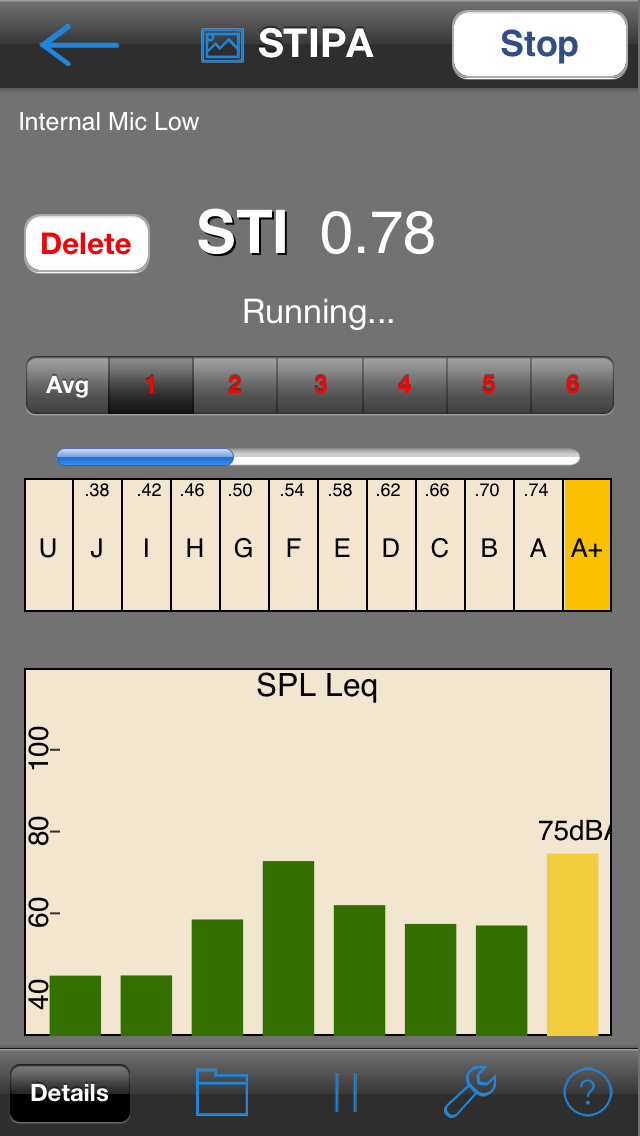Go back with the arrow icon
This screenshot has width=640, height=1136.
tap(79, 45)
